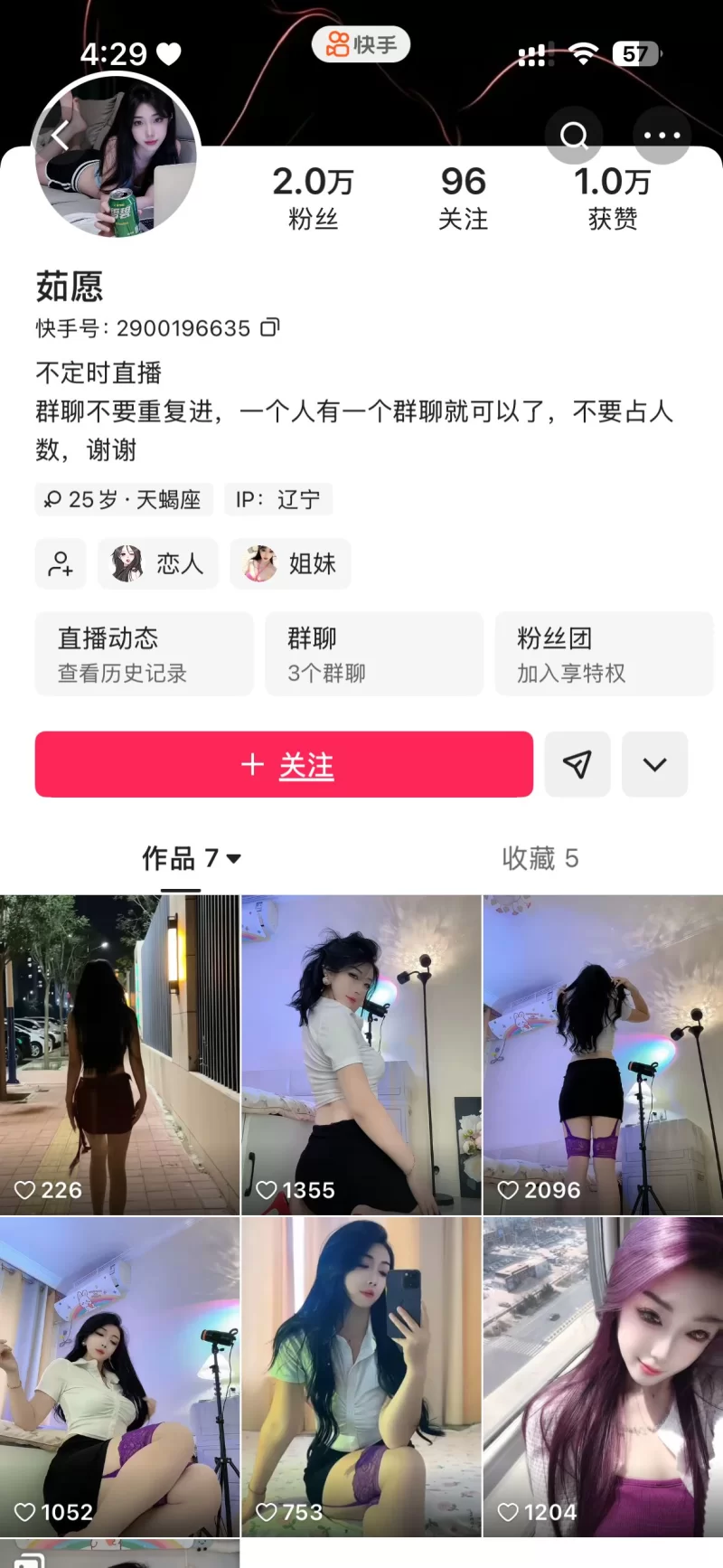Viewport: 723px width, 1568px height.
Task: Go back using the back arrow
Action: point(61,137)
